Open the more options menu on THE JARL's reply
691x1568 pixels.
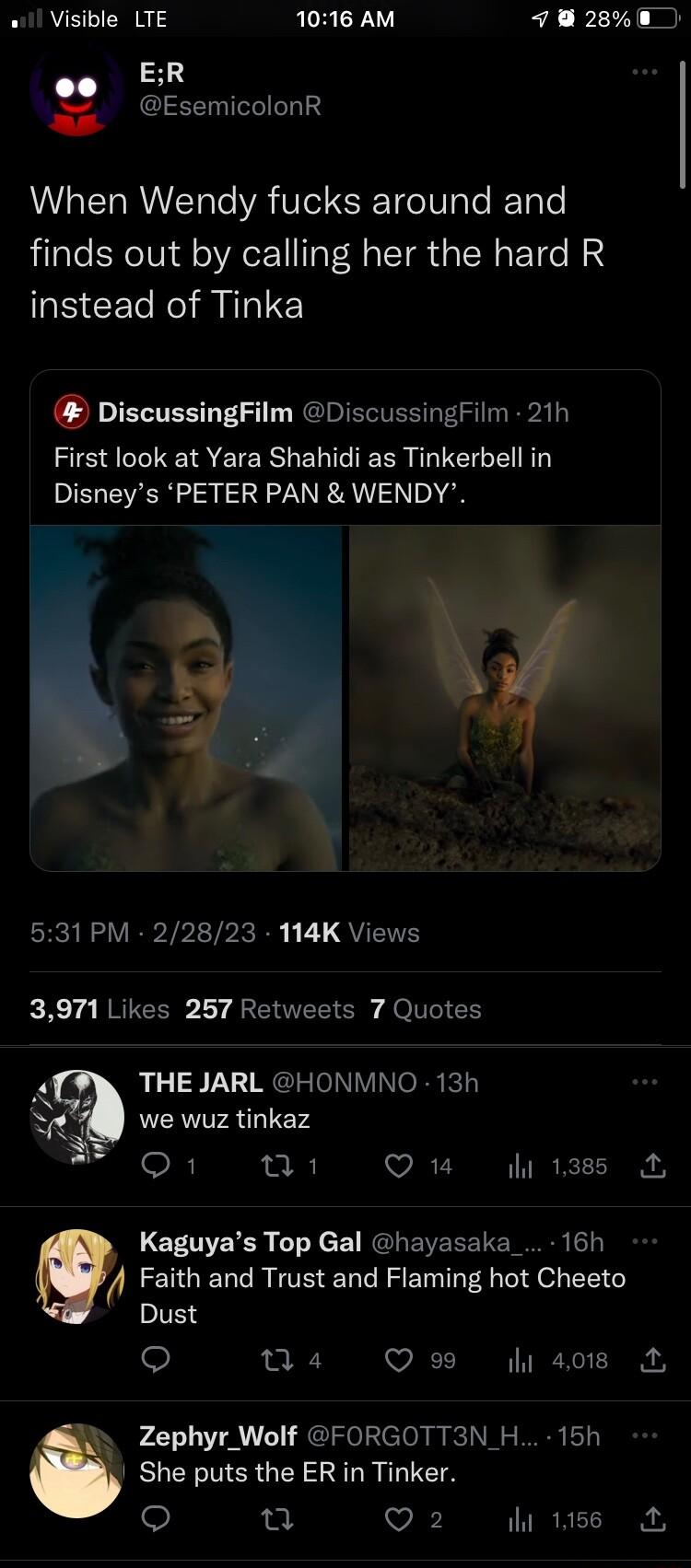point(646,1080)
